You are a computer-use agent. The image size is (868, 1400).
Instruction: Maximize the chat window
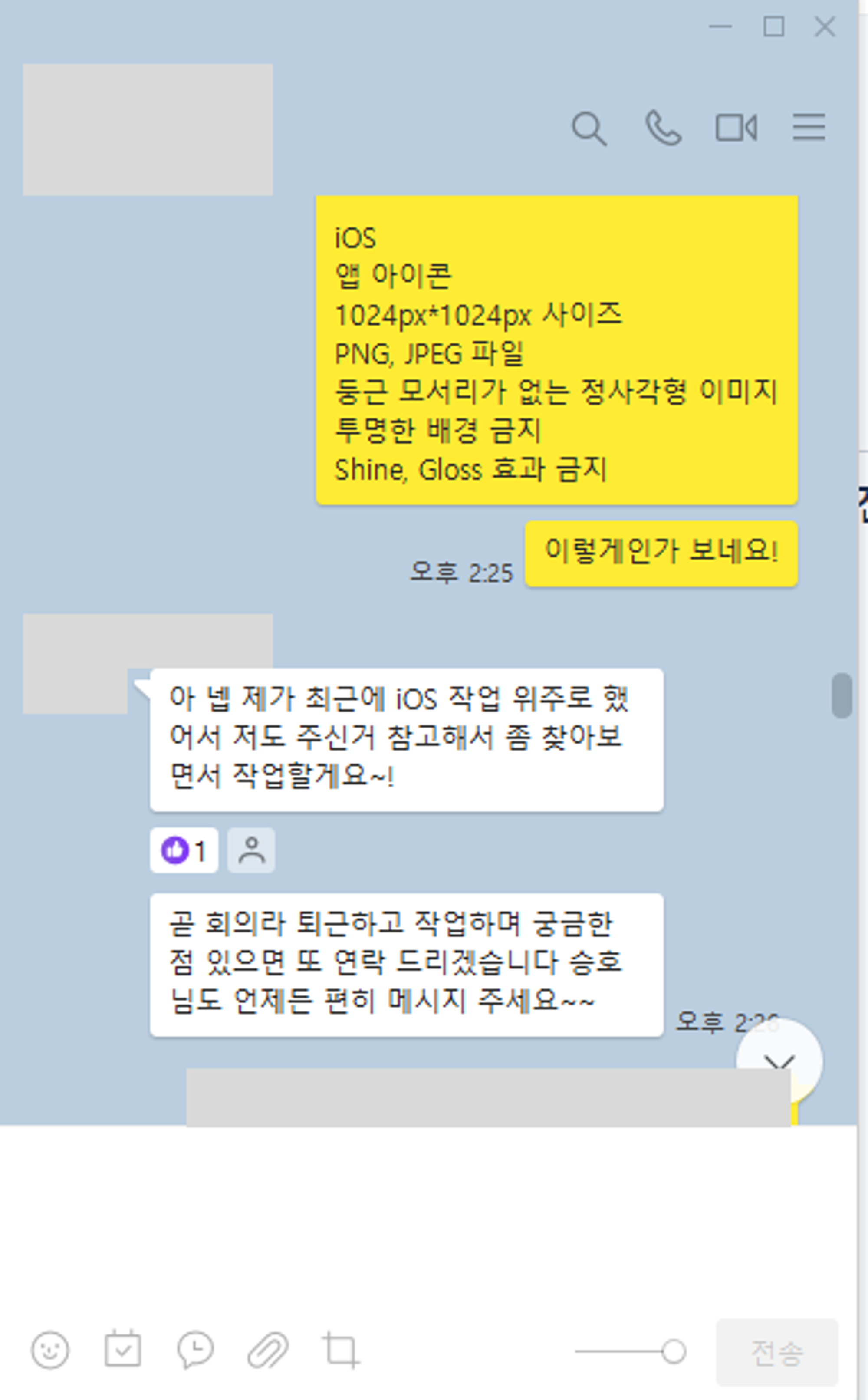pos(773,26)
